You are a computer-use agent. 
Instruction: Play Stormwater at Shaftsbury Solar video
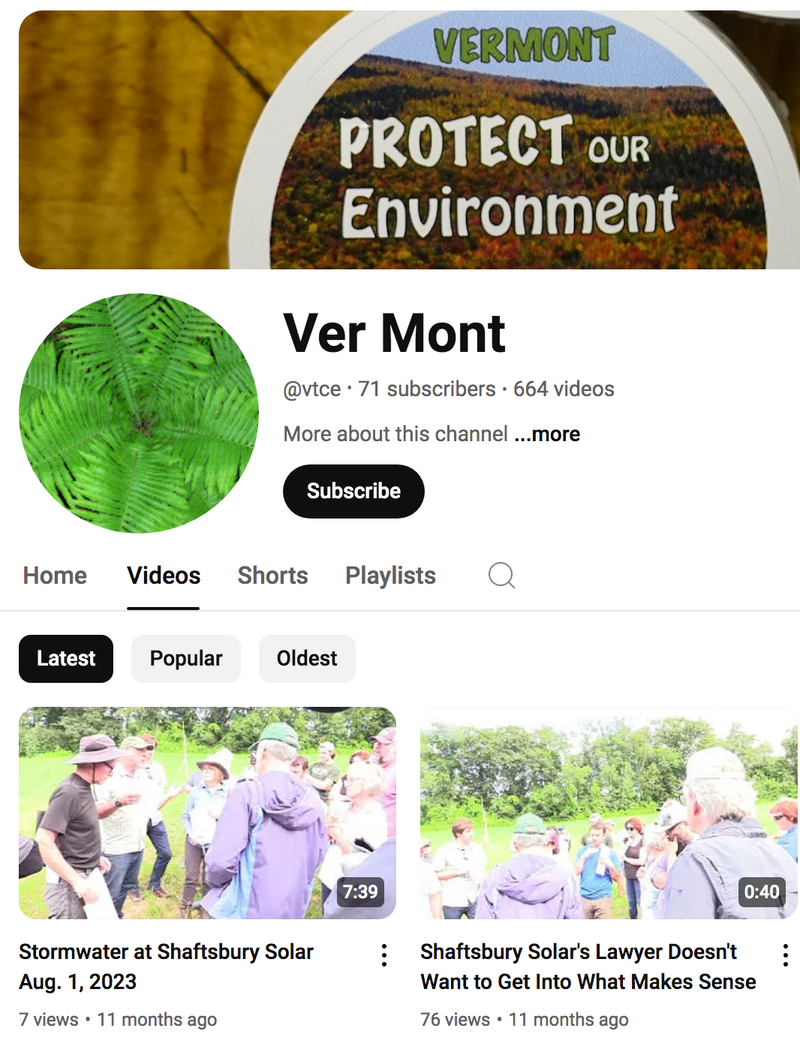point(207,812)
